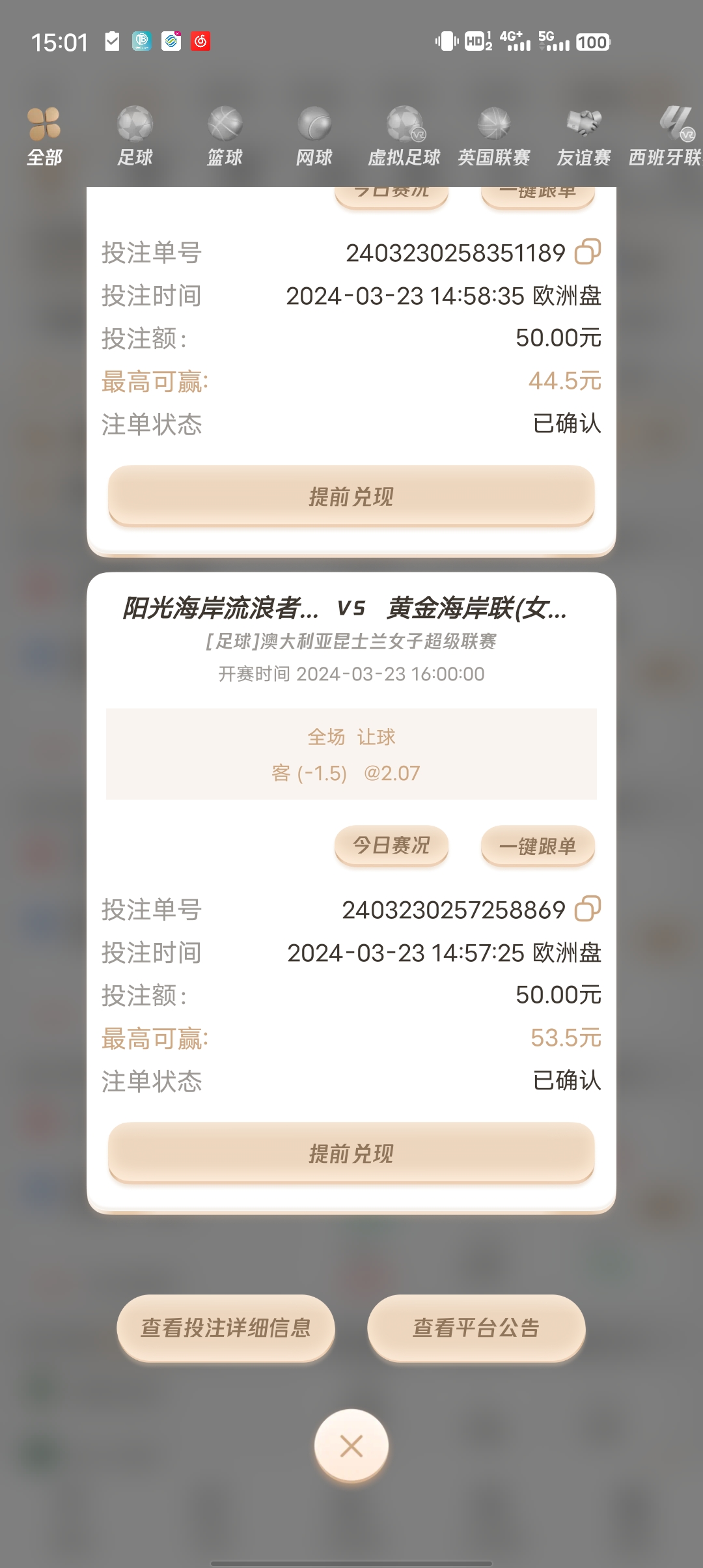Open 今日赛况 for 阳光海岸流浪者 match

[391, 846]
